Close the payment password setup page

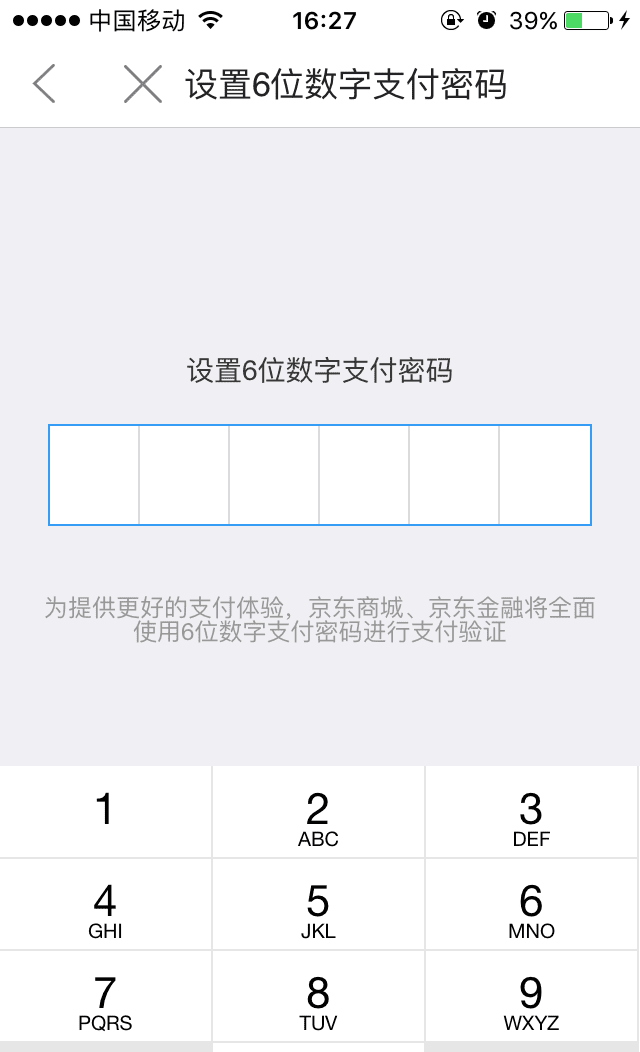pos(142,84)
